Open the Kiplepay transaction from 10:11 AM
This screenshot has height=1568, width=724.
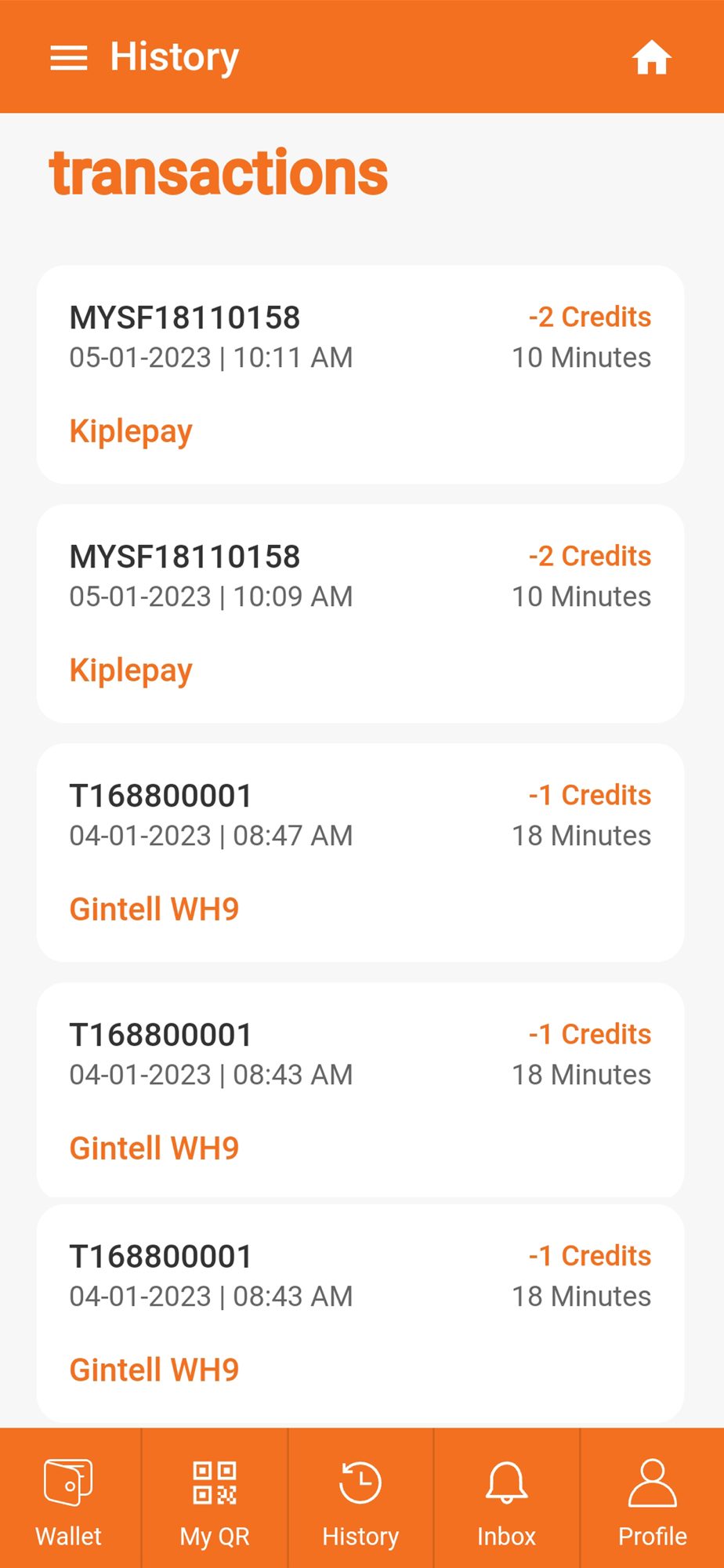click(360, 374)
